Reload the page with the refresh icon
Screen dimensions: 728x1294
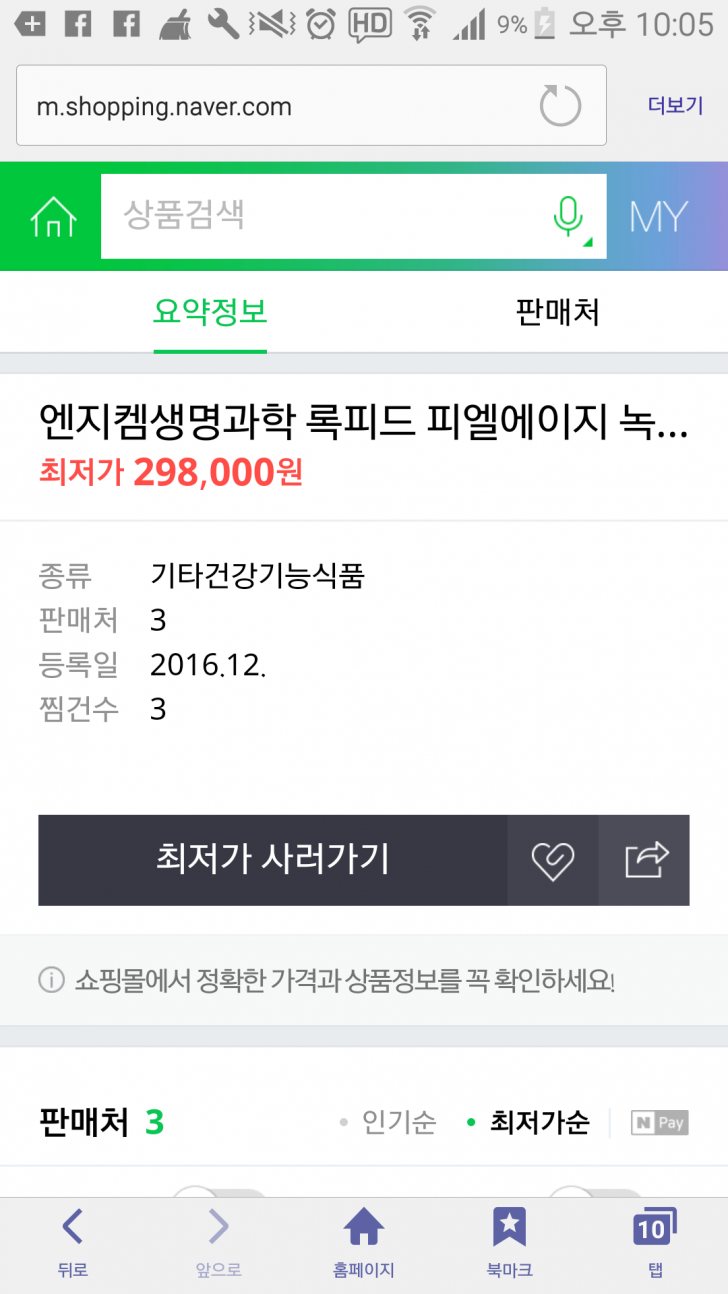click(x=560, y=105)
